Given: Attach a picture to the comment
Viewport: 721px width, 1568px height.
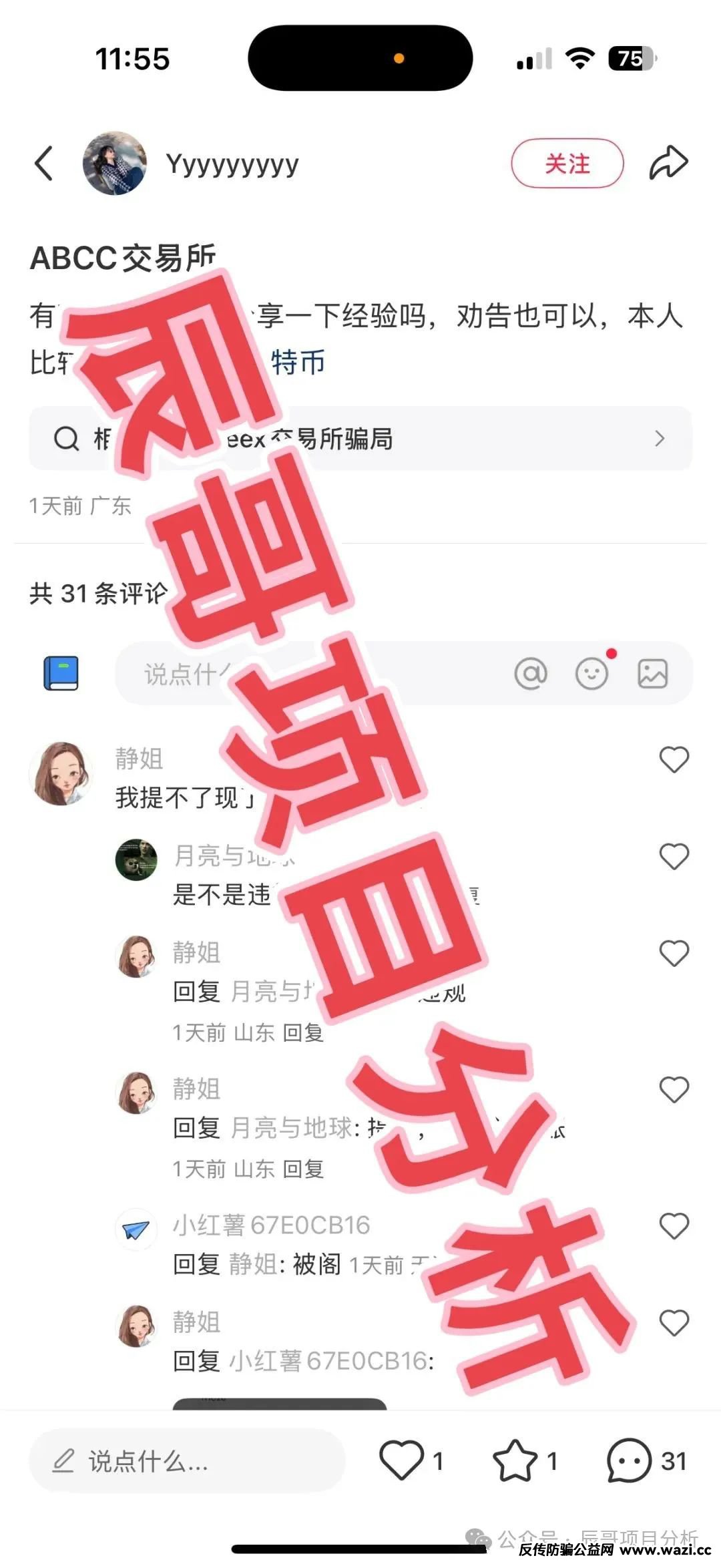Looking at the screenshot, I should coord(653,674).
